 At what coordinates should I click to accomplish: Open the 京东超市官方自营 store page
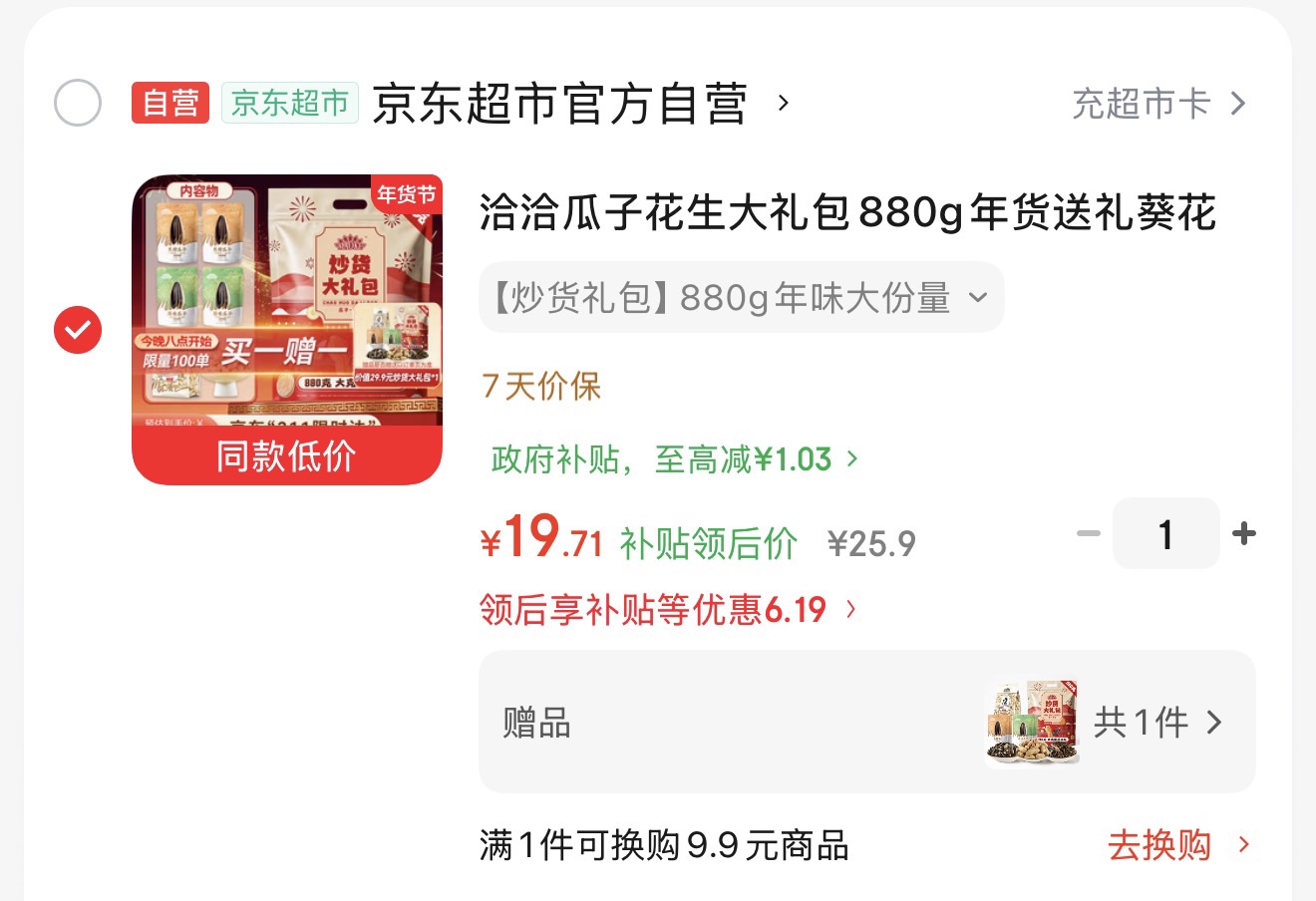coord(559,104)
